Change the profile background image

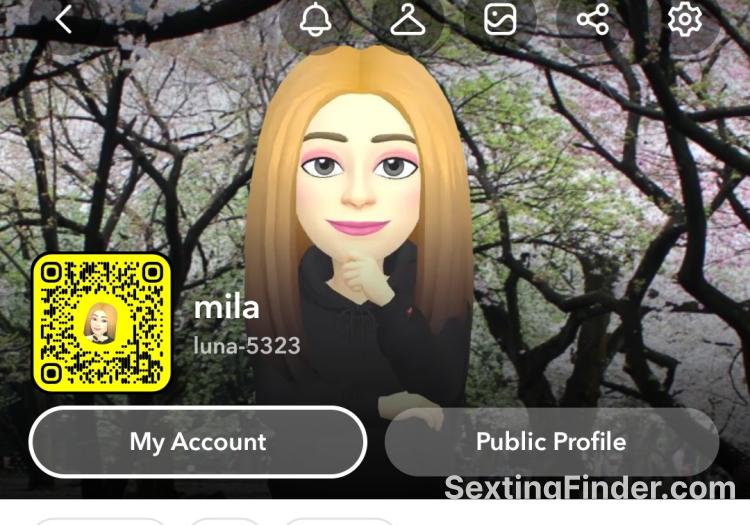(500, 19)
